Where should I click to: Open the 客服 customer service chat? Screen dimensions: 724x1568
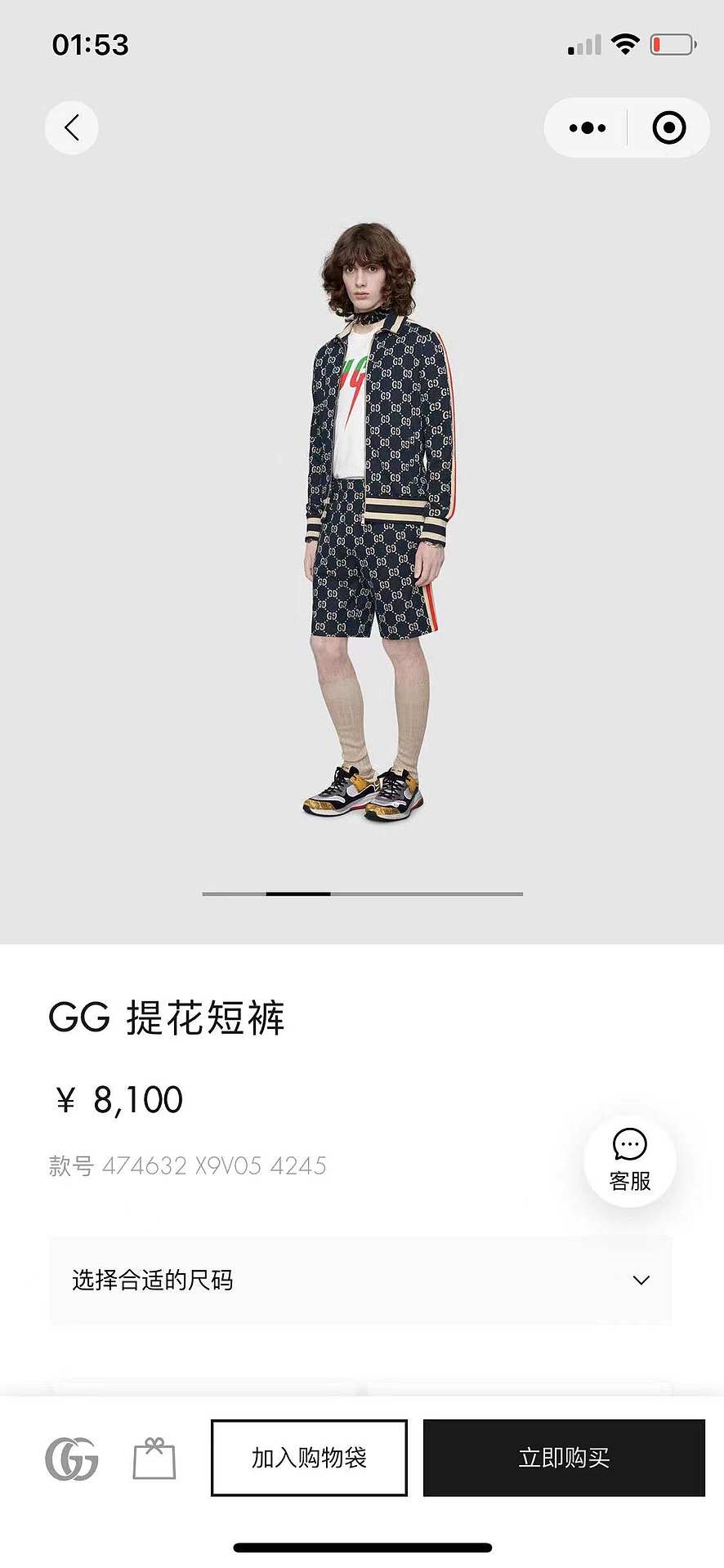tap(629, 1160)
